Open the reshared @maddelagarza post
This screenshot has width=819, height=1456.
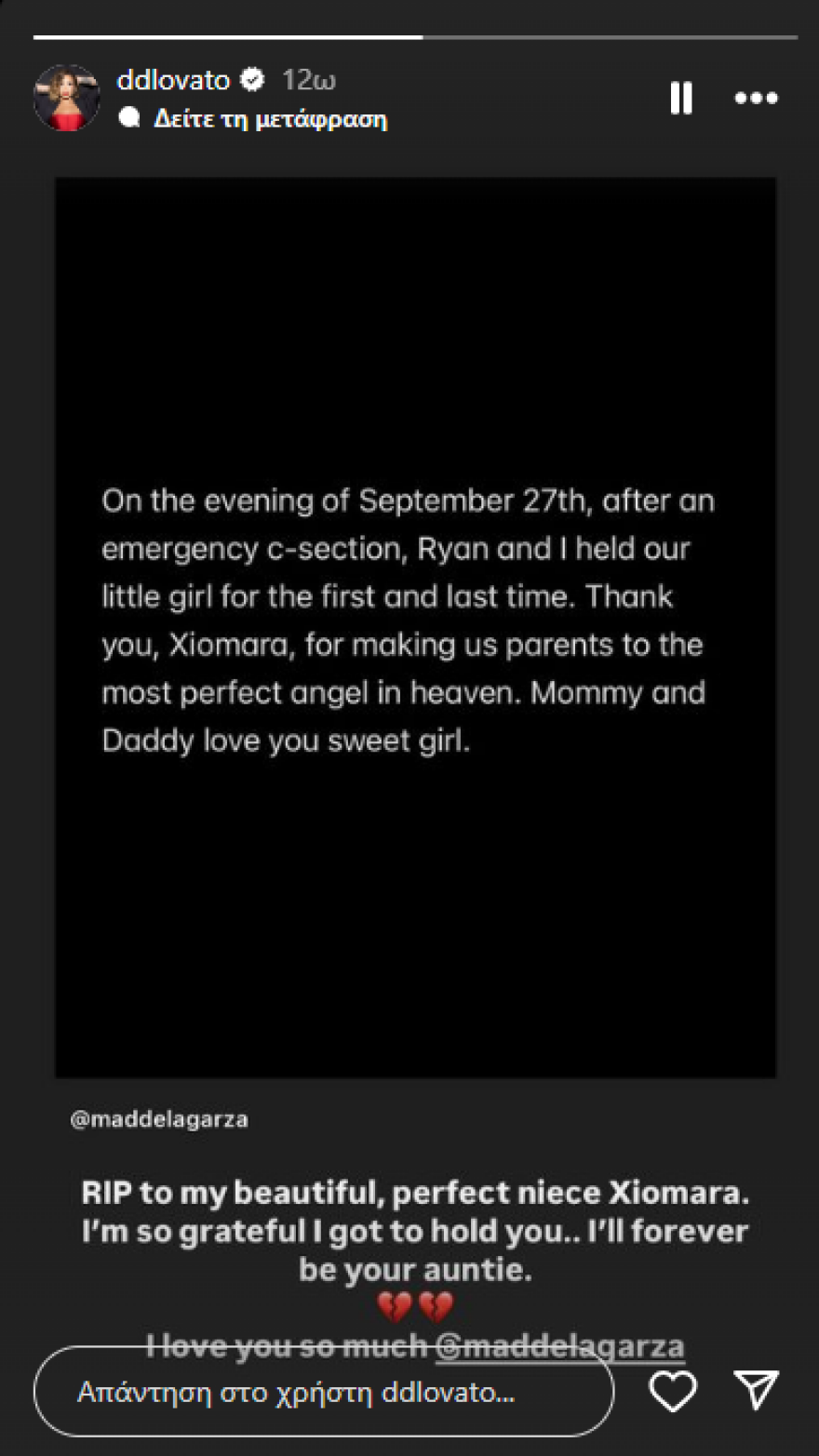coord(415,628)
